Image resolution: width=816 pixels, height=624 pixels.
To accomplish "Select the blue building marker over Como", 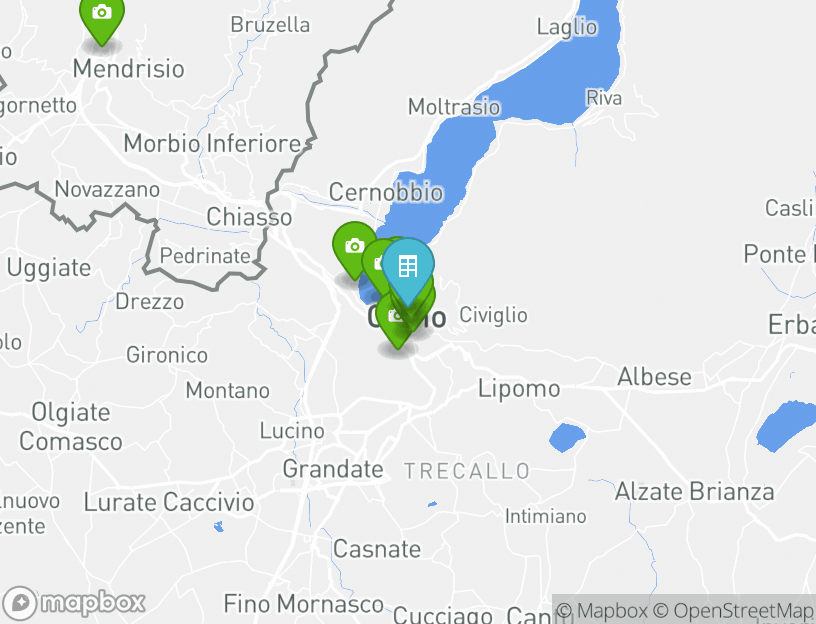I will pyautogui.click(x=408, y=267).
